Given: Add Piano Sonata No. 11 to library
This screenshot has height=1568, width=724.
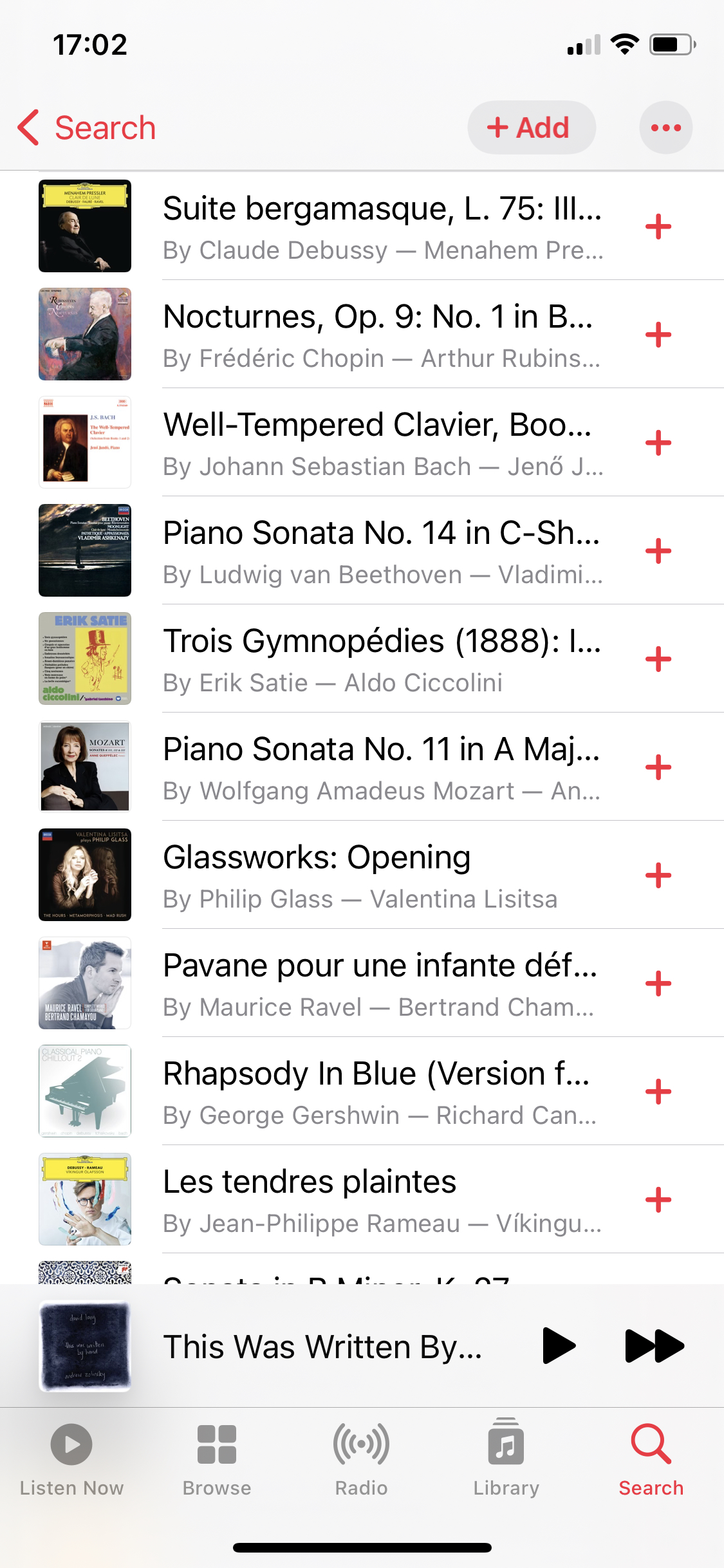Looking at the screenshot, I should (658, 767).
